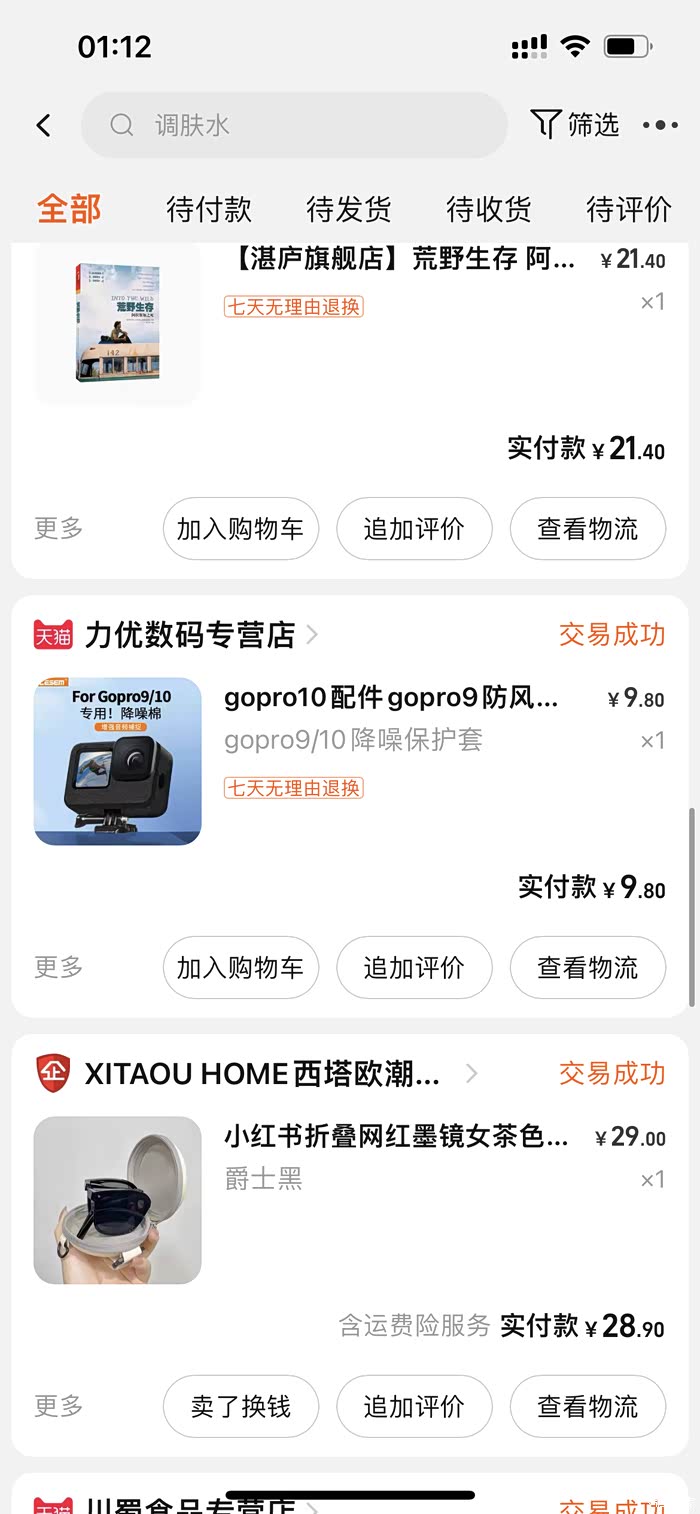Open the 力优数码专营店 store page
The height and width of the screenshot is (1514, 700).
point(190,635)
